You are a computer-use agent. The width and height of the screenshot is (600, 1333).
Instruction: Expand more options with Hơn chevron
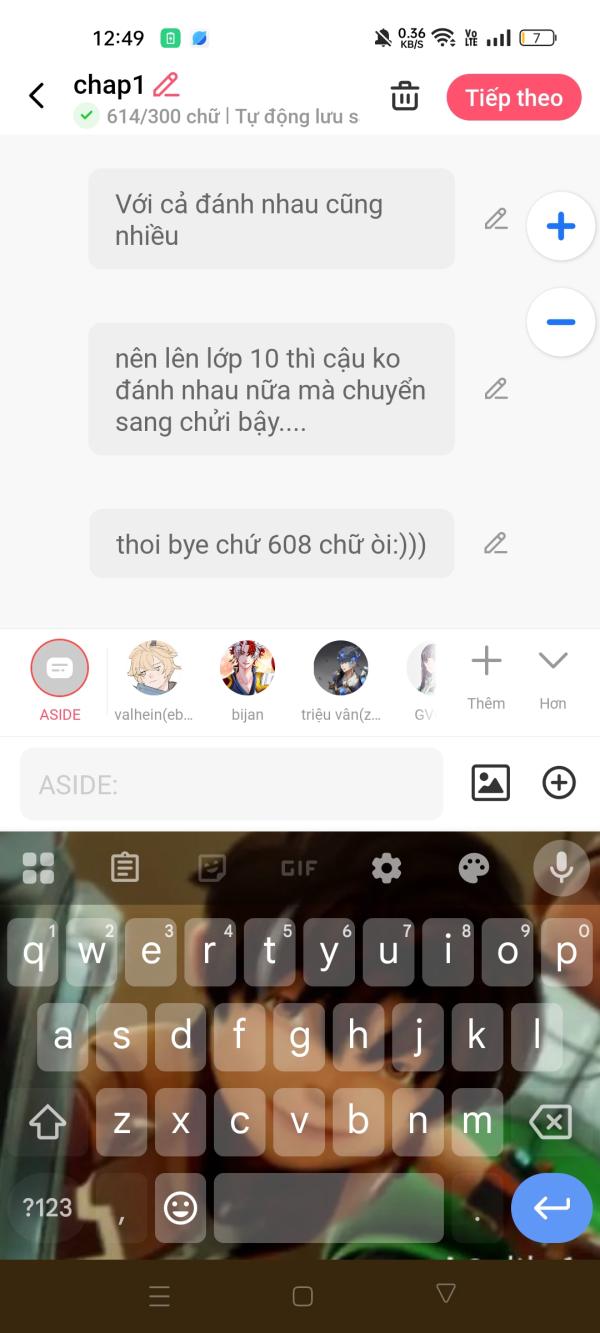[x=553, y=677]
